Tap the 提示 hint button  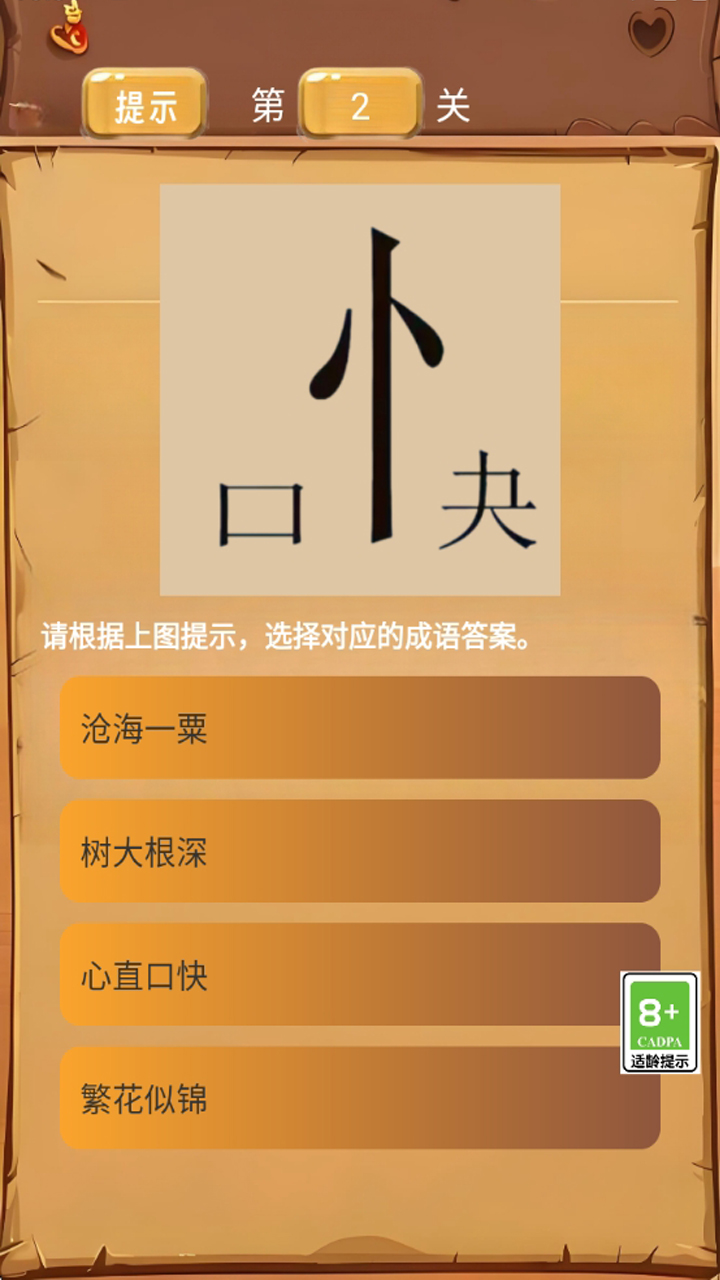click(x=145, y=105)
